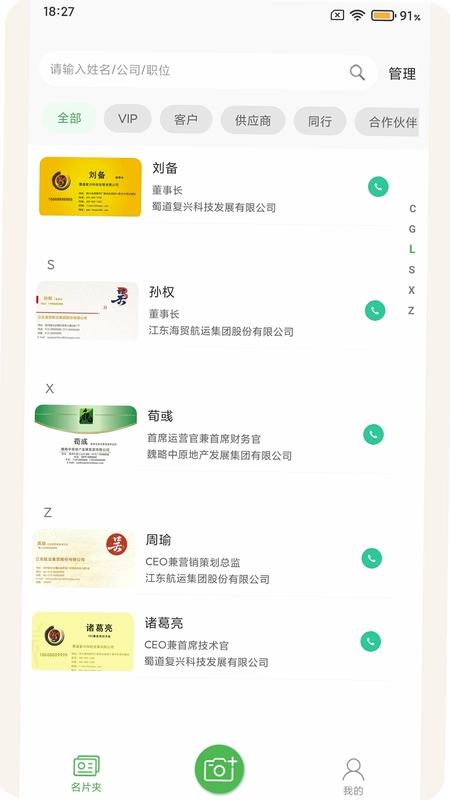Select the 供应商 chip

(253, 121)
